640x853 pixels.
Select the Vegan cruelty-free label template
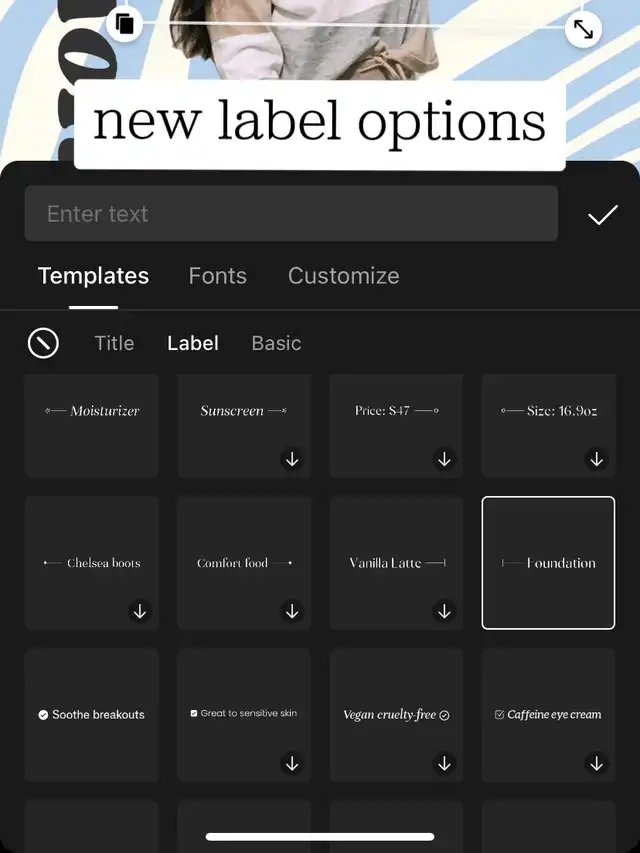coord(396,715)
